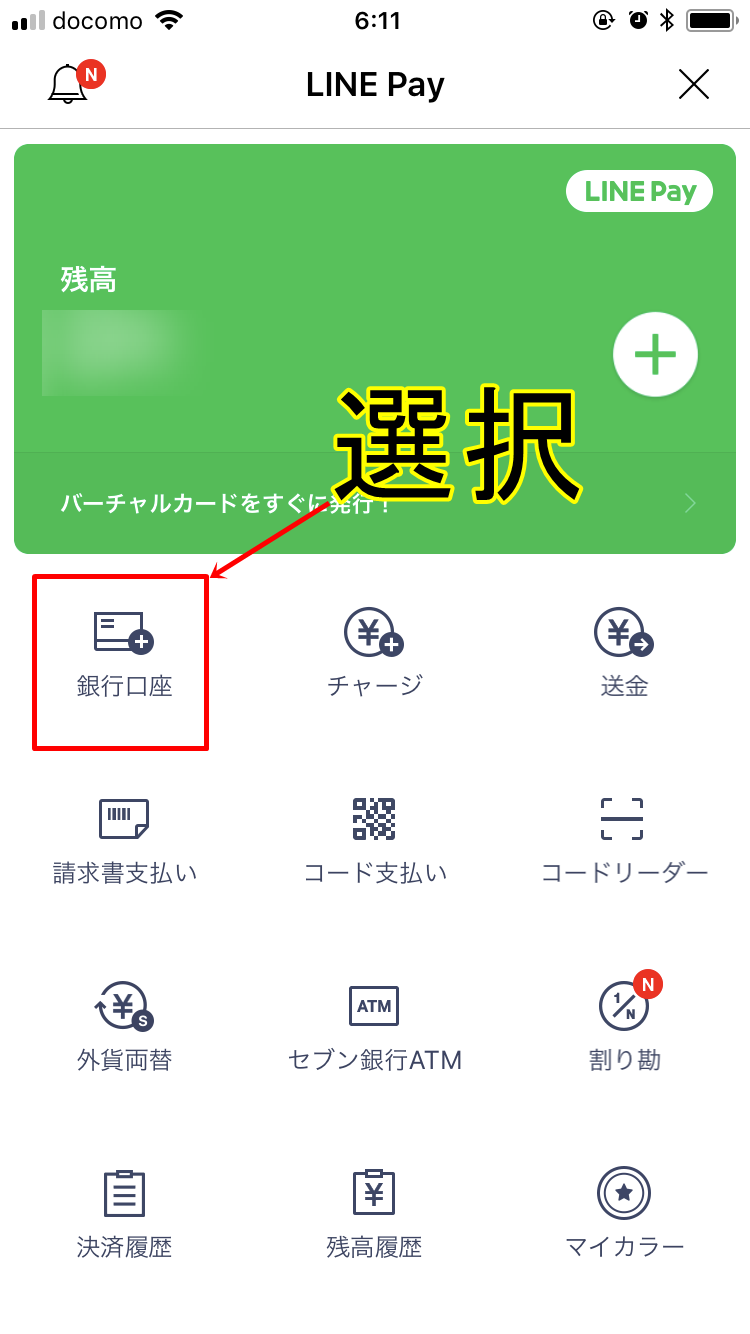The image size is (750, 1334).
Task: Close the LINE Pay screen
Action: [x=693, y=84]
